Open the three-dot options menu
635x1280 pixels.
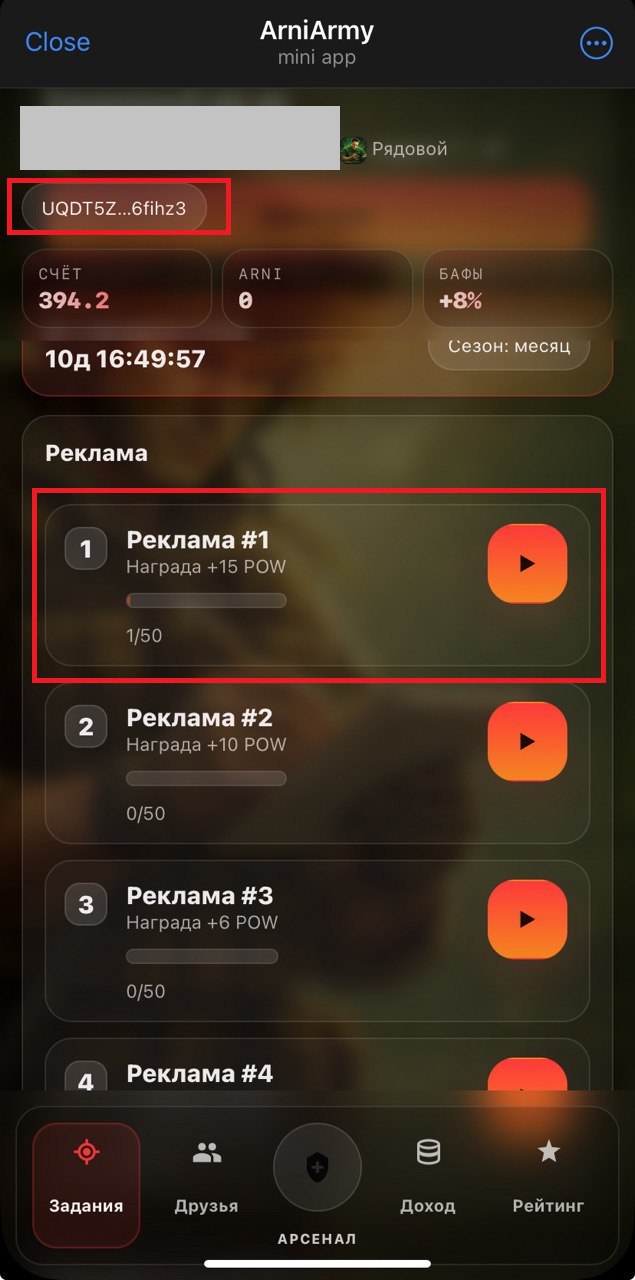(596, 43)
